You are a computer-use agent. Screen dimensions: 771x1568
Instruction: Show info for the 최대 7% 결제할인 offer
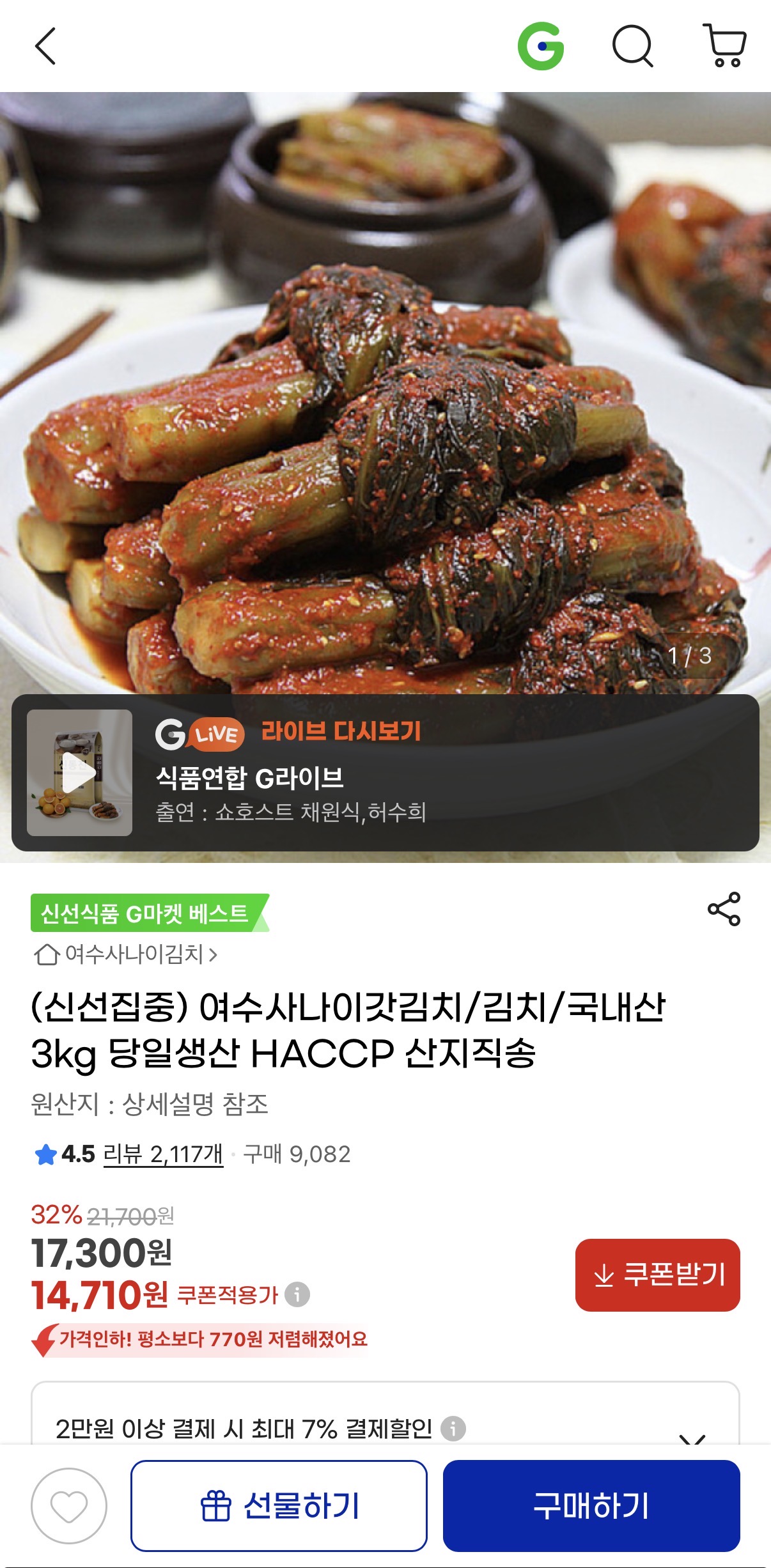point(453,1428)
